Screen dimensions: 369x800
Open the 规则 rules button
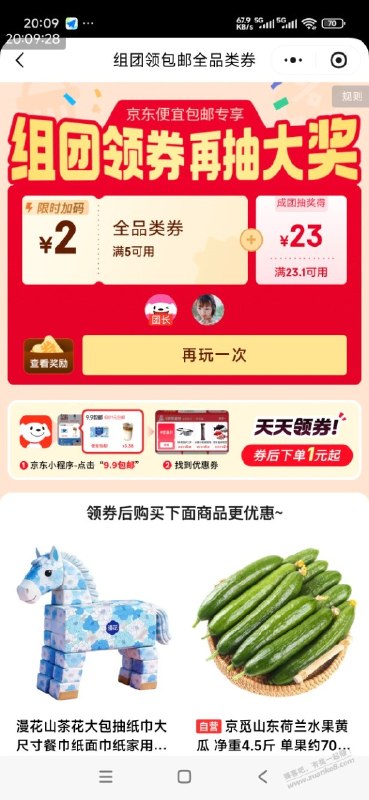(350, 96)
